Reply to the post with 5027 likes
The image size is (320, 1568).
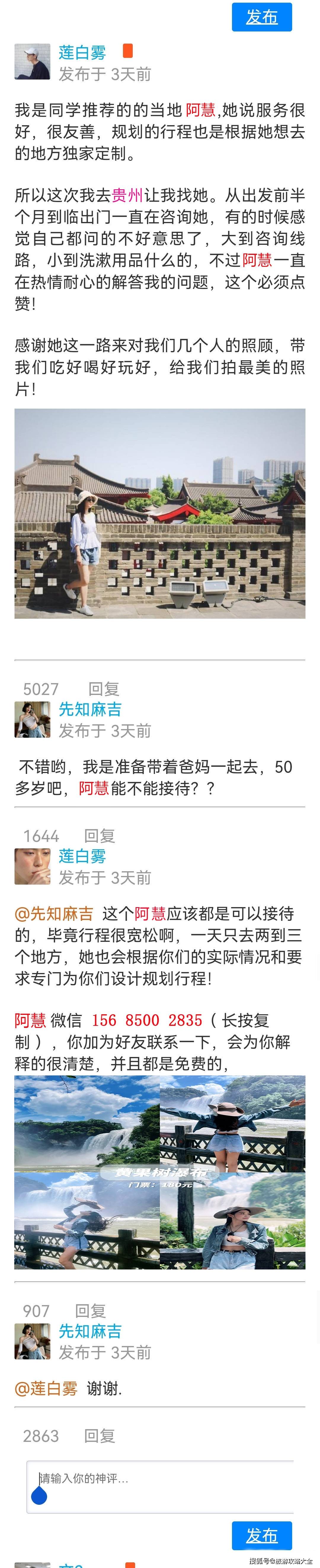(x=103, y=689)
